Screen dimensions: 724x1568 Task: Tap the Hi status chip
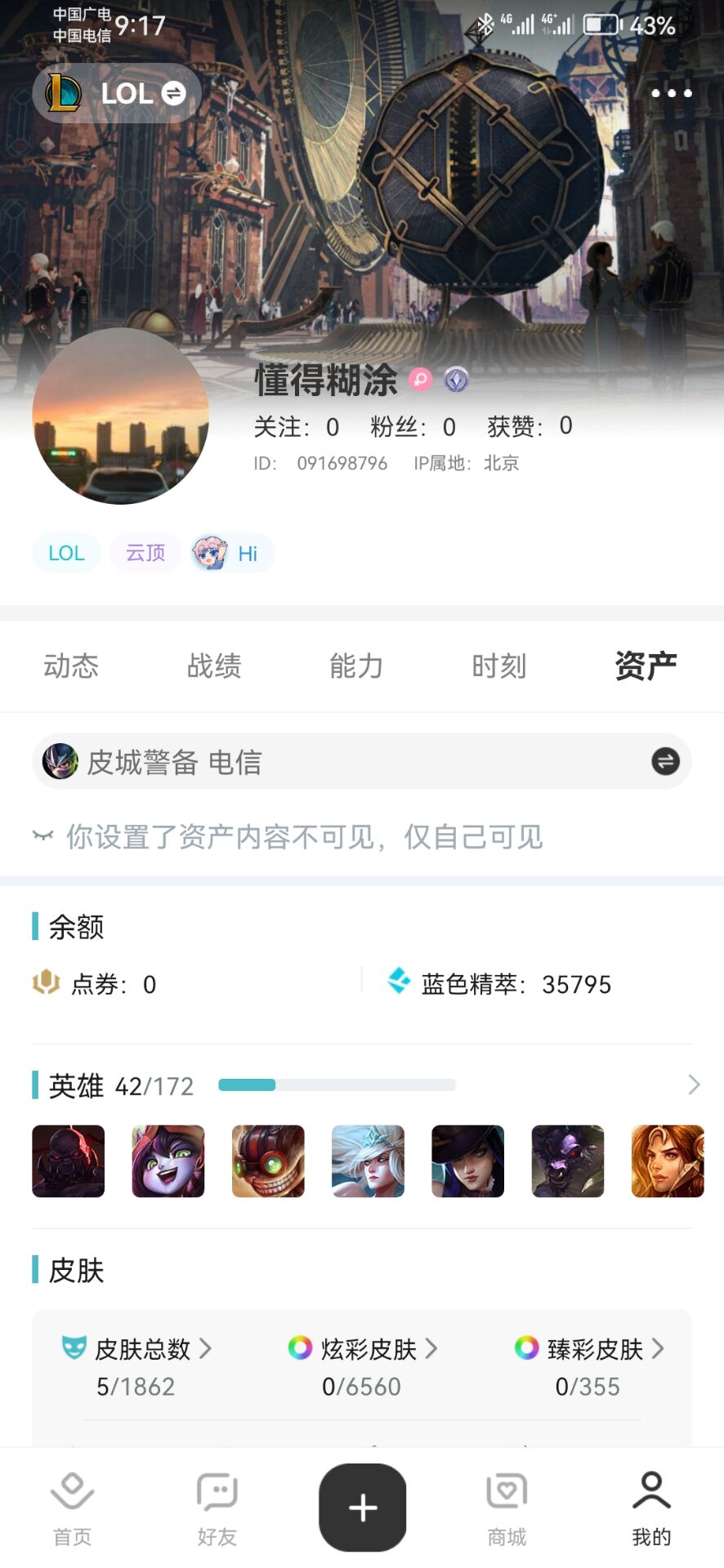pyautogui.click(x=232, y=553)
